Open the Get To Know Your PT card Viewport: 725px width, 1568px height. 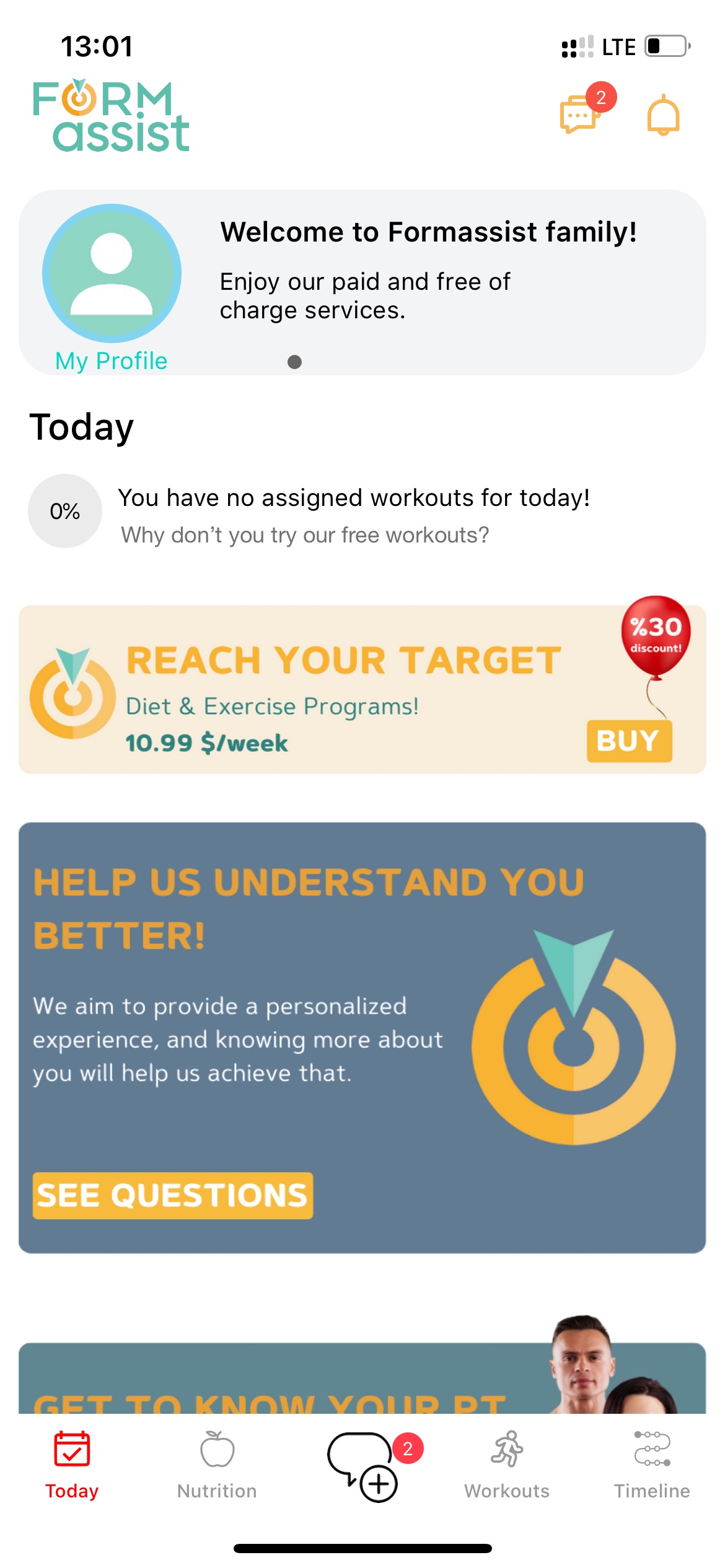coord(362,1377)
